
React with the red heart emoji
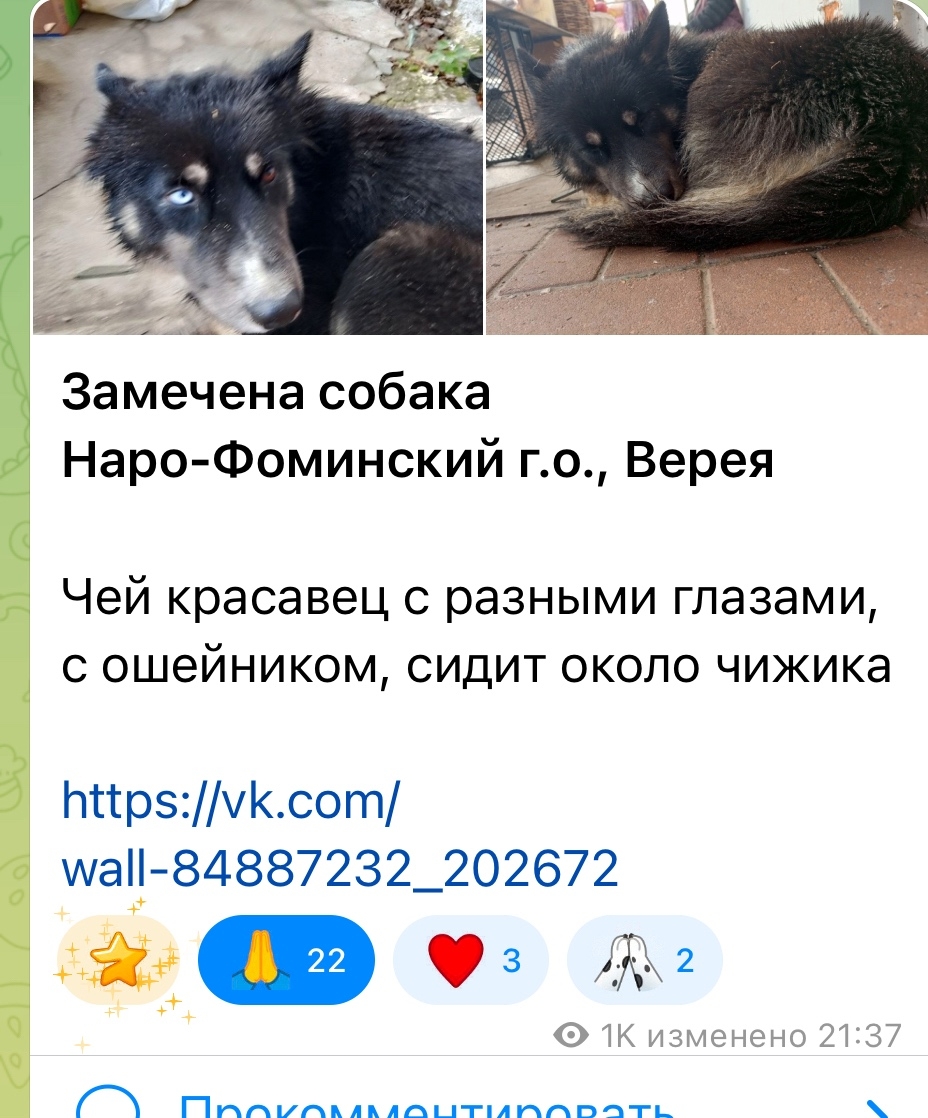point(471,961)
